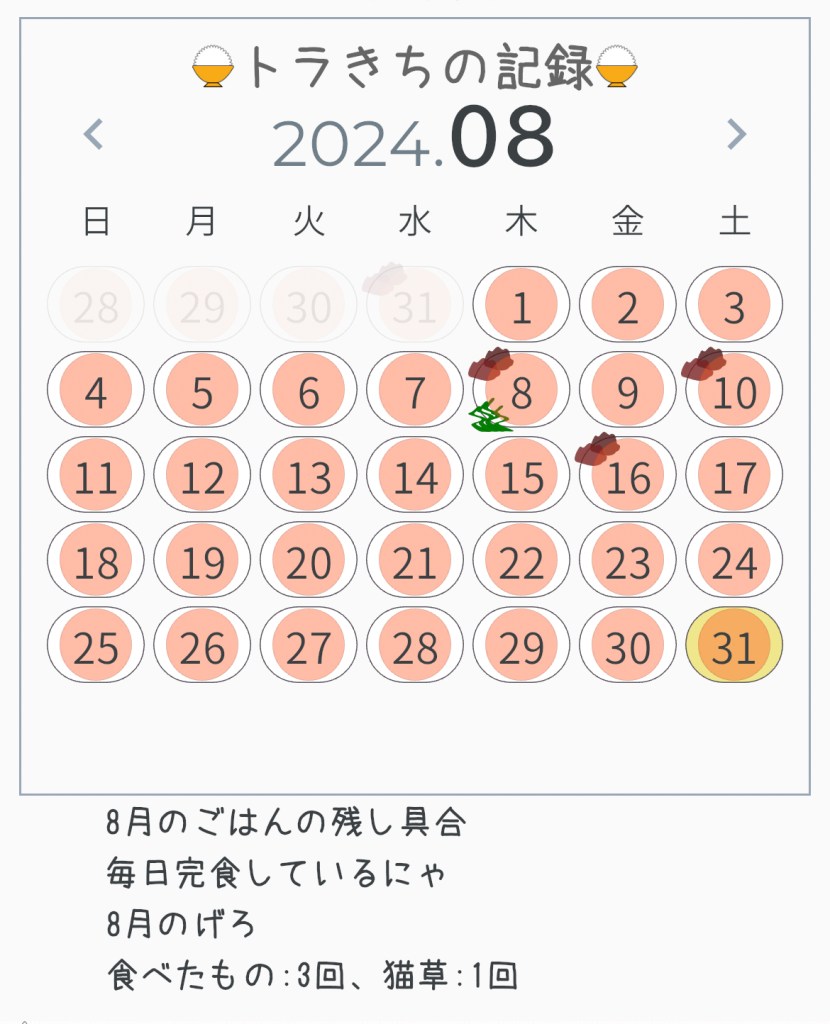This screenshot has height=1024, width=830.
Task: Tap on date 19
Action: pyautogui.click(x=202, y=561)
